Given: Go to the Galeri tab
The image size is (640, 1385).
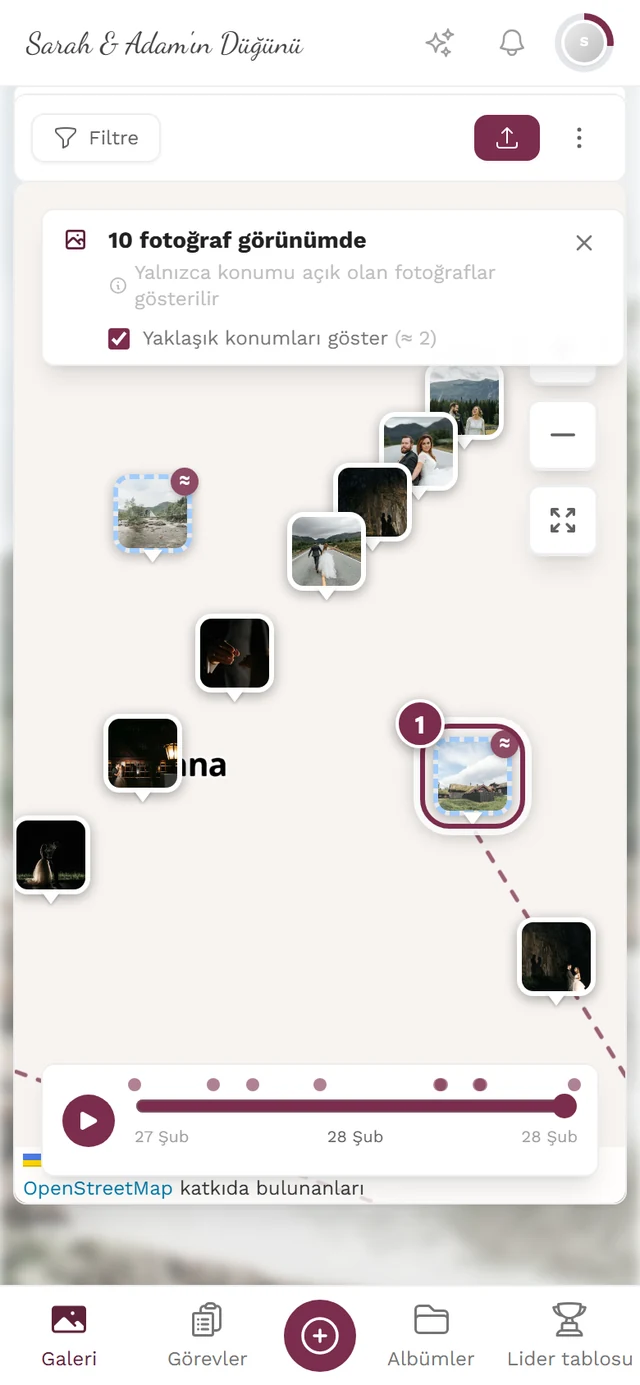Looking at the screenshot, I should pos(69,1334).
